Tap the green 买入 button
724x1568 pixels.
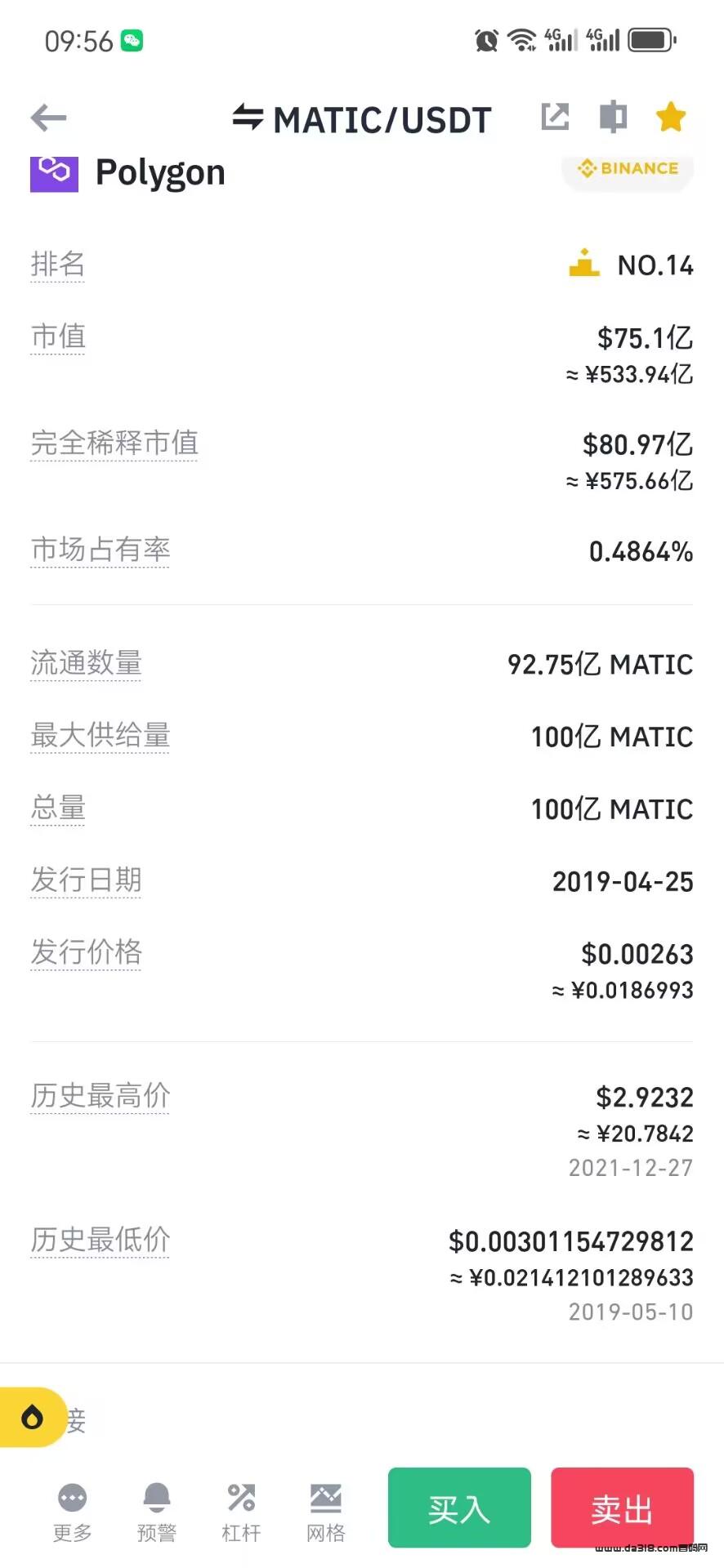tap(459, 1508)
